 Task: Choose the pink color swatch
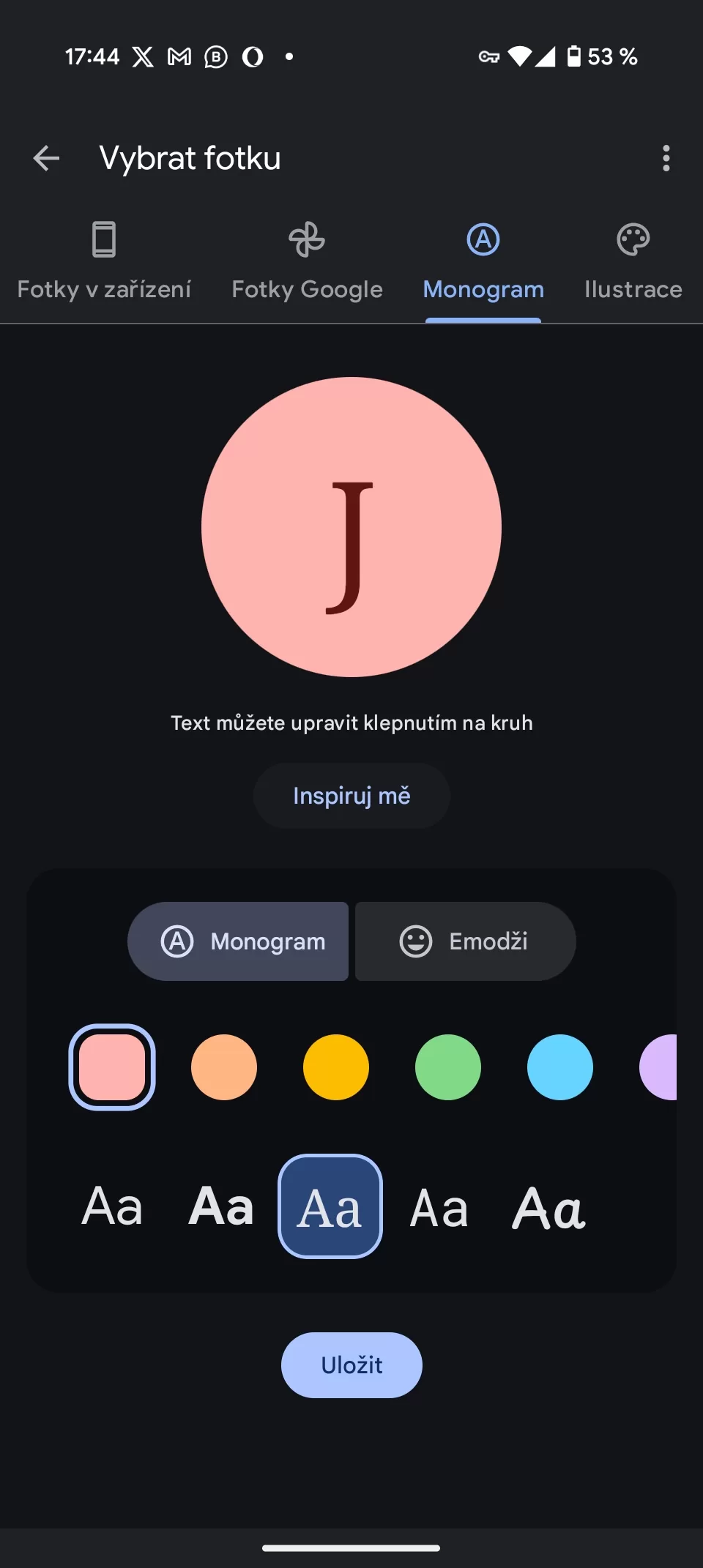click(x=112, y=1067)
